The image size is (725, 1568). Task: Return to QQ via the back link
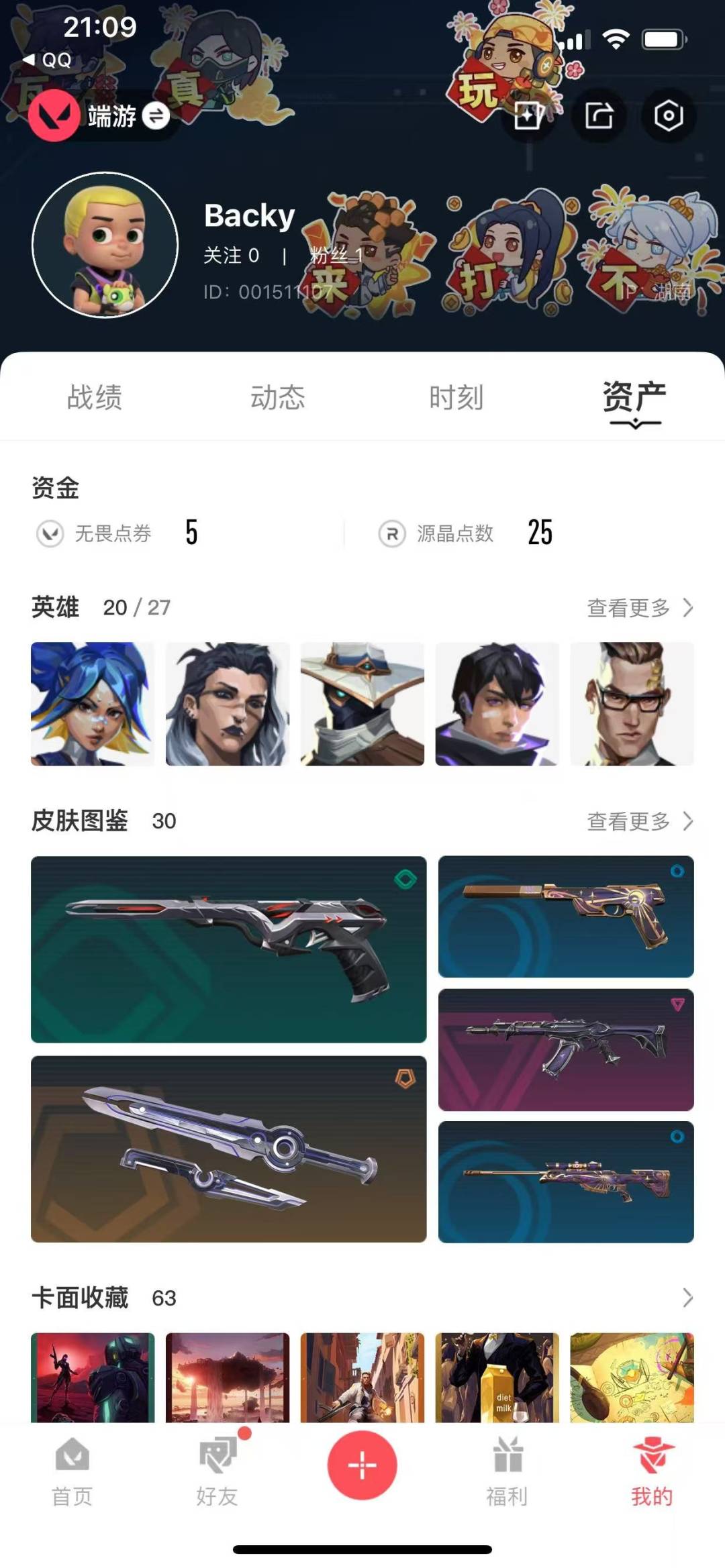point(47,60)
